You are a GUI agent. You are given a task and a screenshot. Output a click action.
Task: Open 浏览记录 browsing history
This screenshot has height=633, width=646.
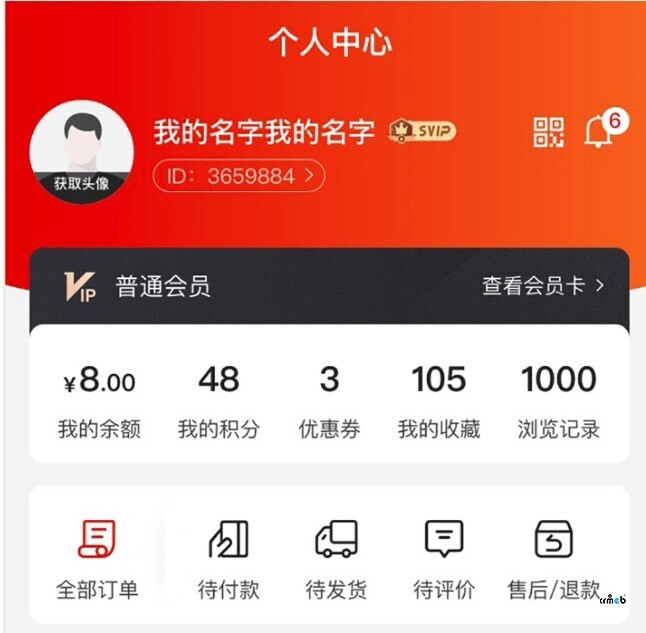(559, 402)
